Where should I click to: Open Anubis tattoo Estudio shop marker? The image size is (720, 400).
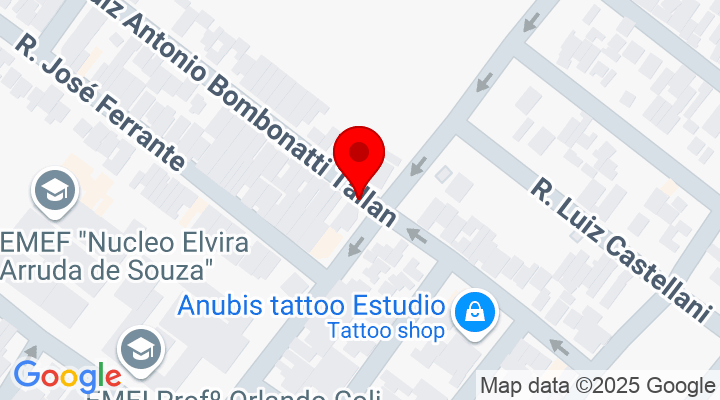coord(469,313)
